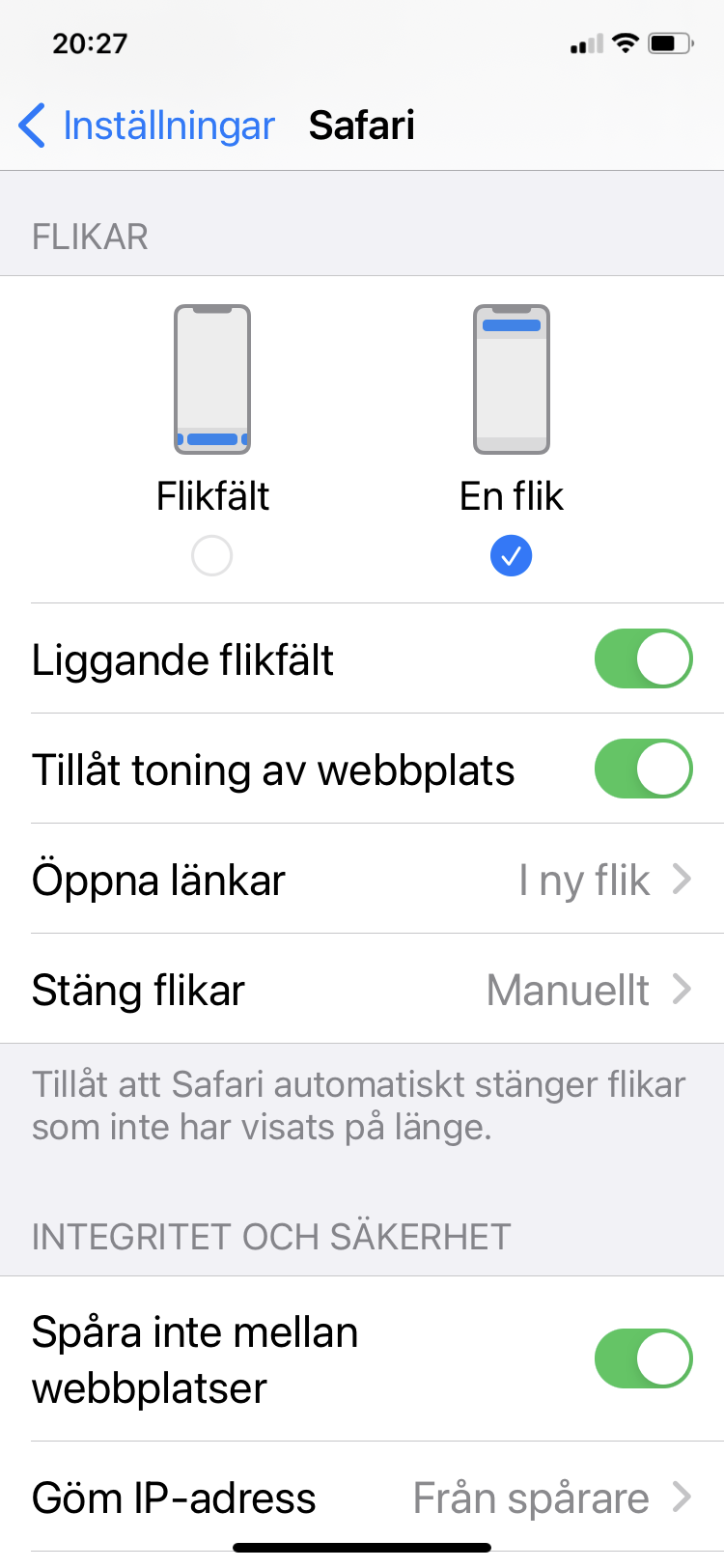Select the Flikfält tab layout
Screen dimensions: 724x1568
pos(212,555)
